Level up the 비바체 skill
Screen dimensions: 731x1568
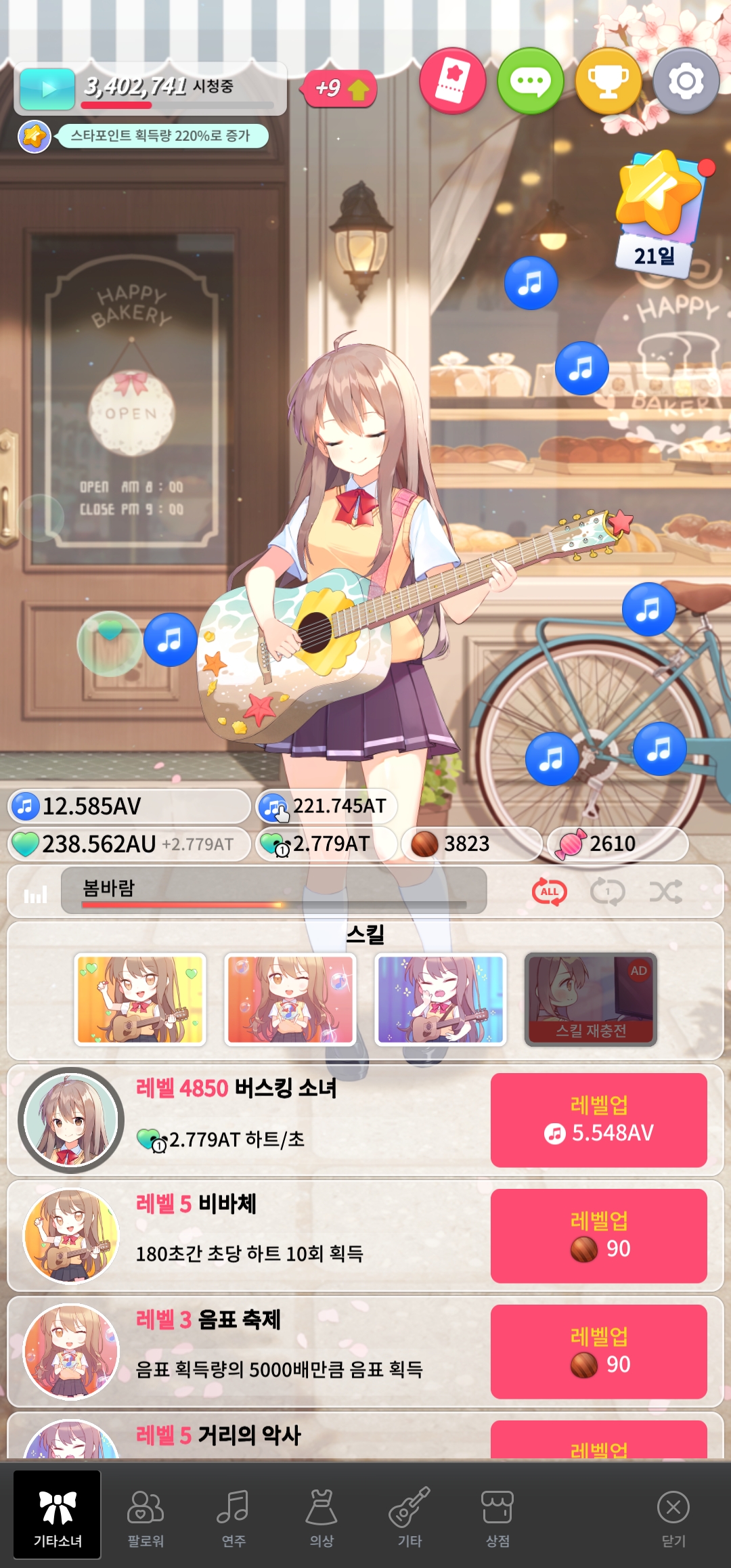click(x=598, y=1236)
